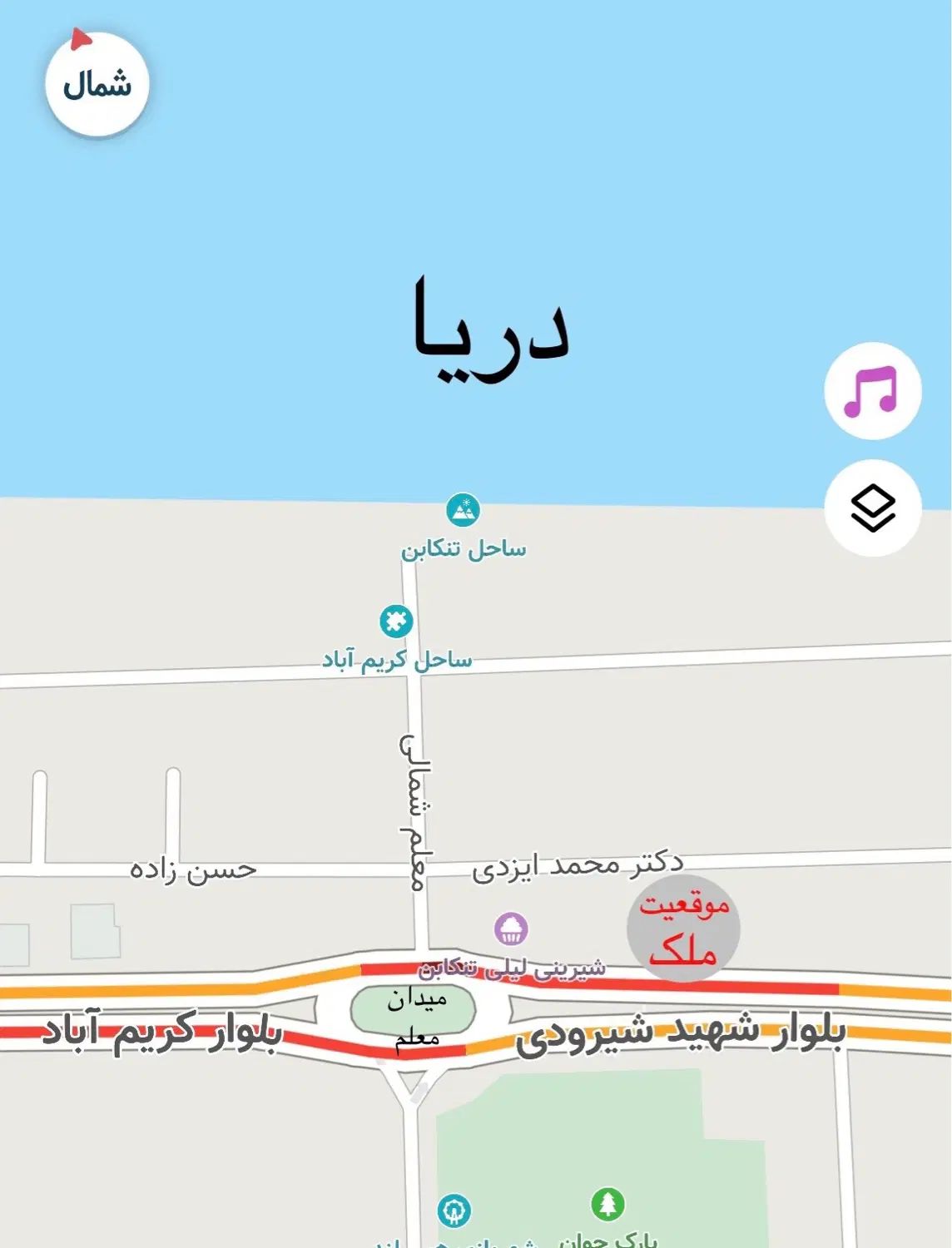Viewport: 952px width, 1248px height.
Task: Select the ساحل تنکابن beach marker
Action: (463, 510)
